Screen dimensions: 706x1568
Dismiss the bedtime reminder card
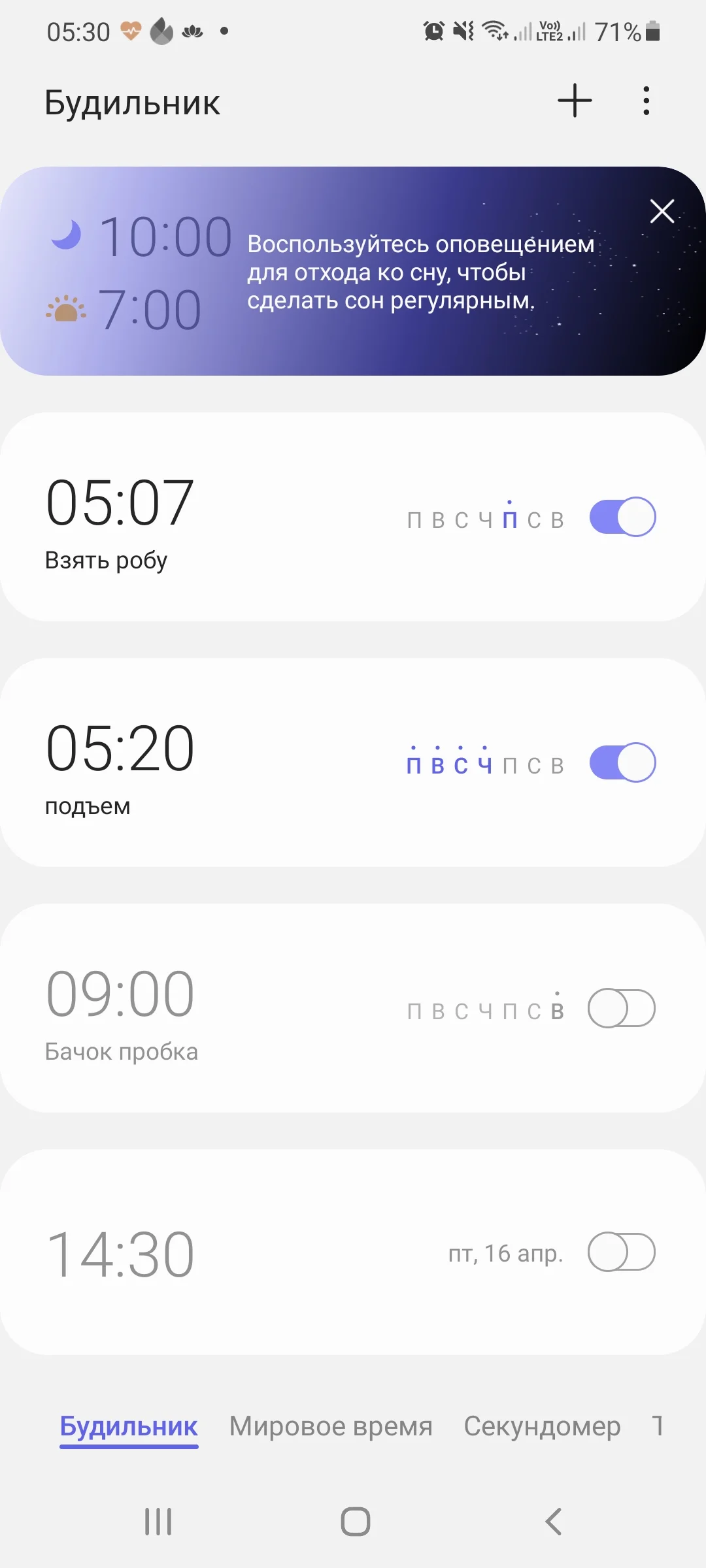pos(662,211)
